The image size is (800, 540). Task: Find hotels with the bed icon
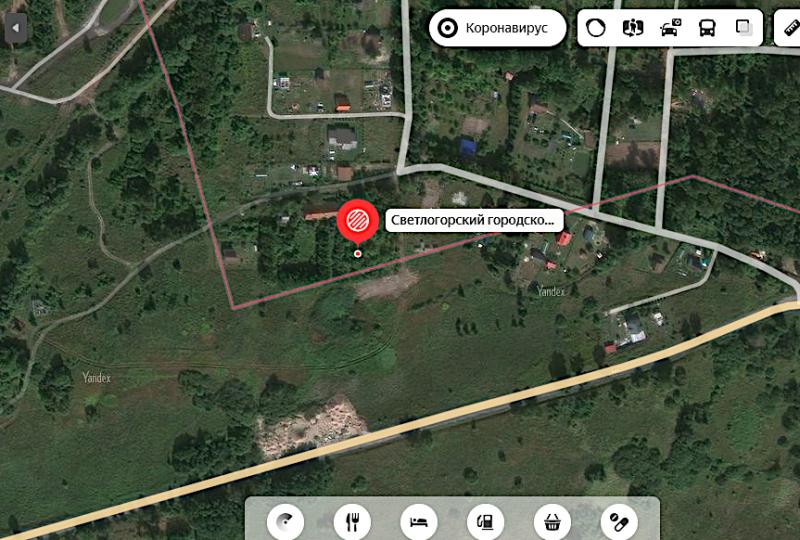click(x=418, y=520)
